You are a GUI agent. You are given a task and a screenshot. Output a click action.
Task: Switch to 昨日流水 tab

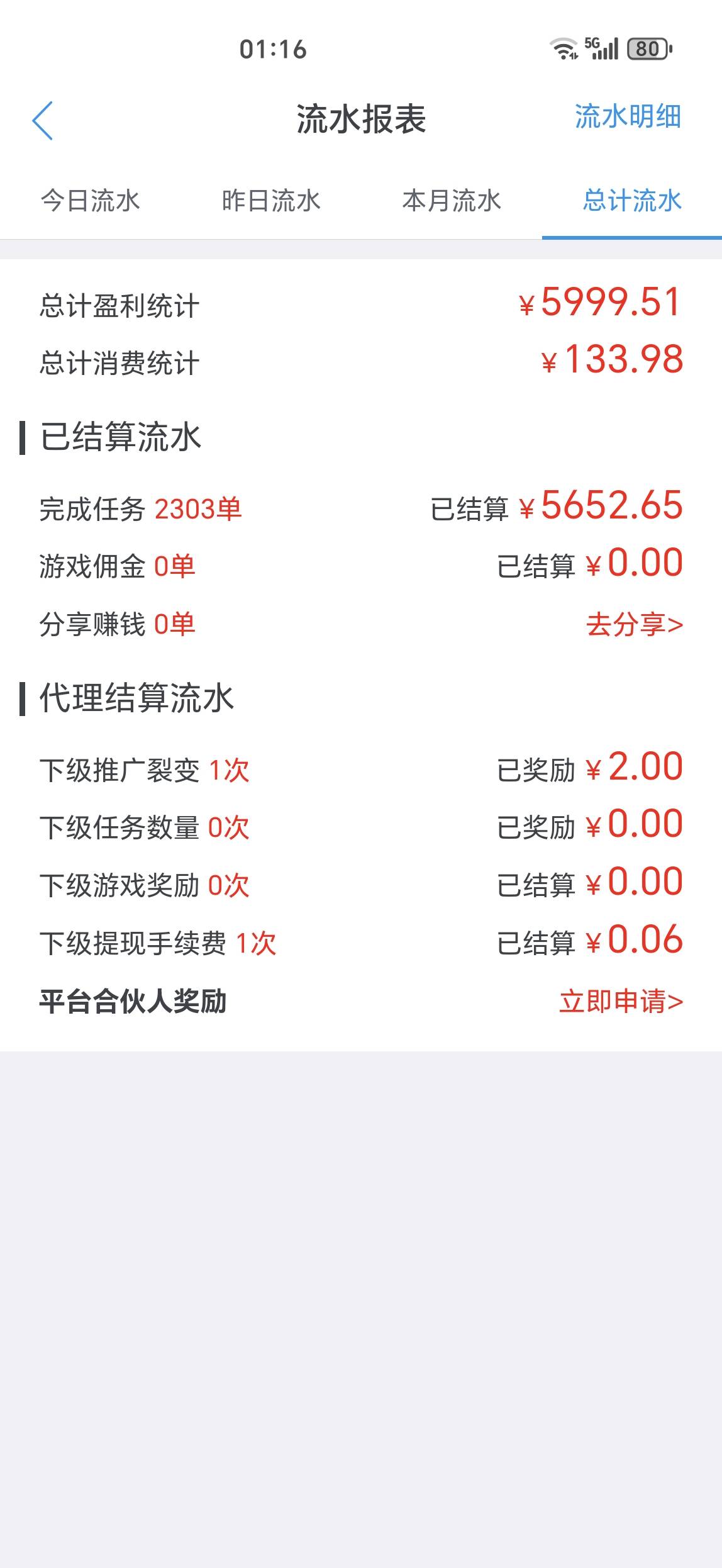click(x=271, y=201)
